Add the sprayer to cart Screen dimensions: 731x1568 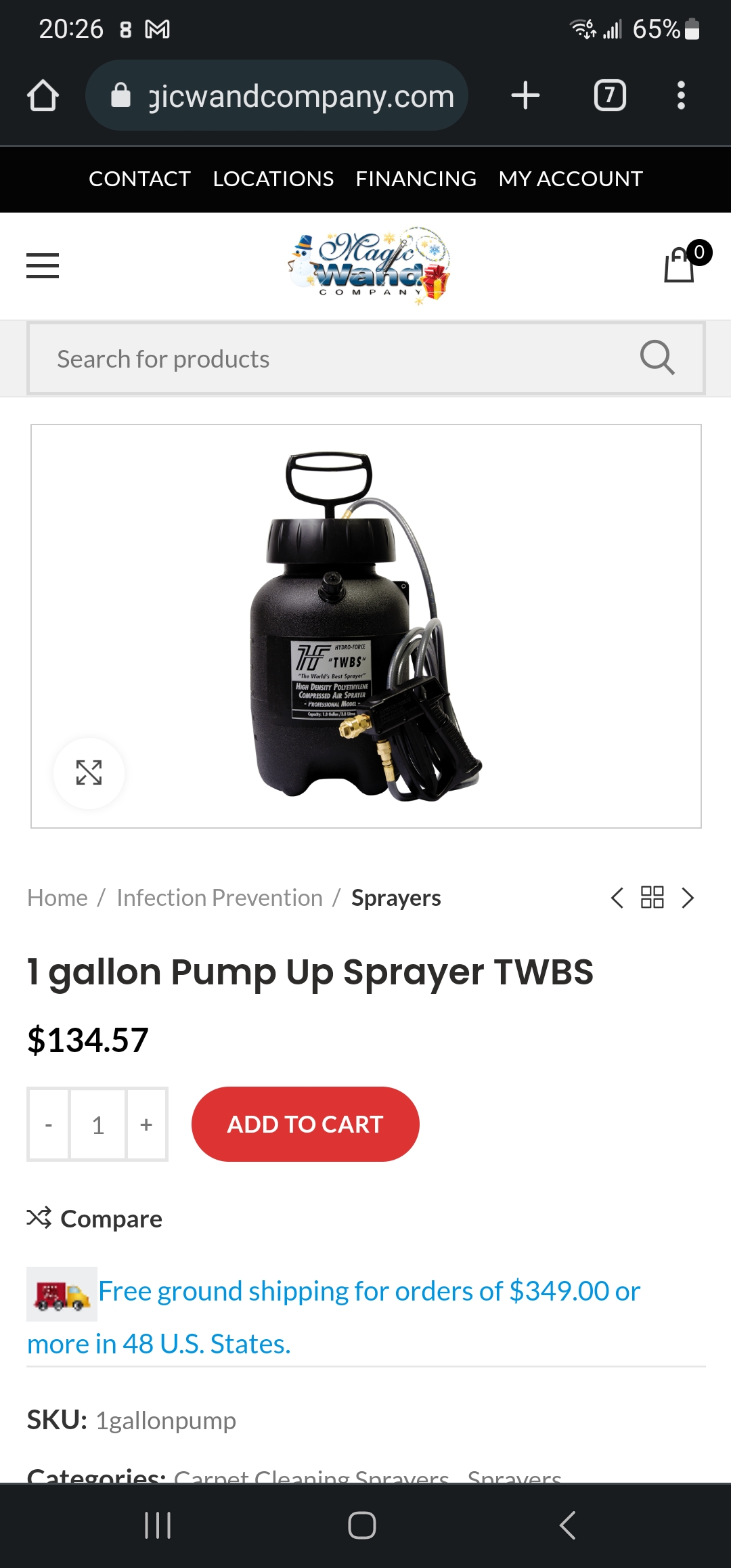(x=305, y=1125)
